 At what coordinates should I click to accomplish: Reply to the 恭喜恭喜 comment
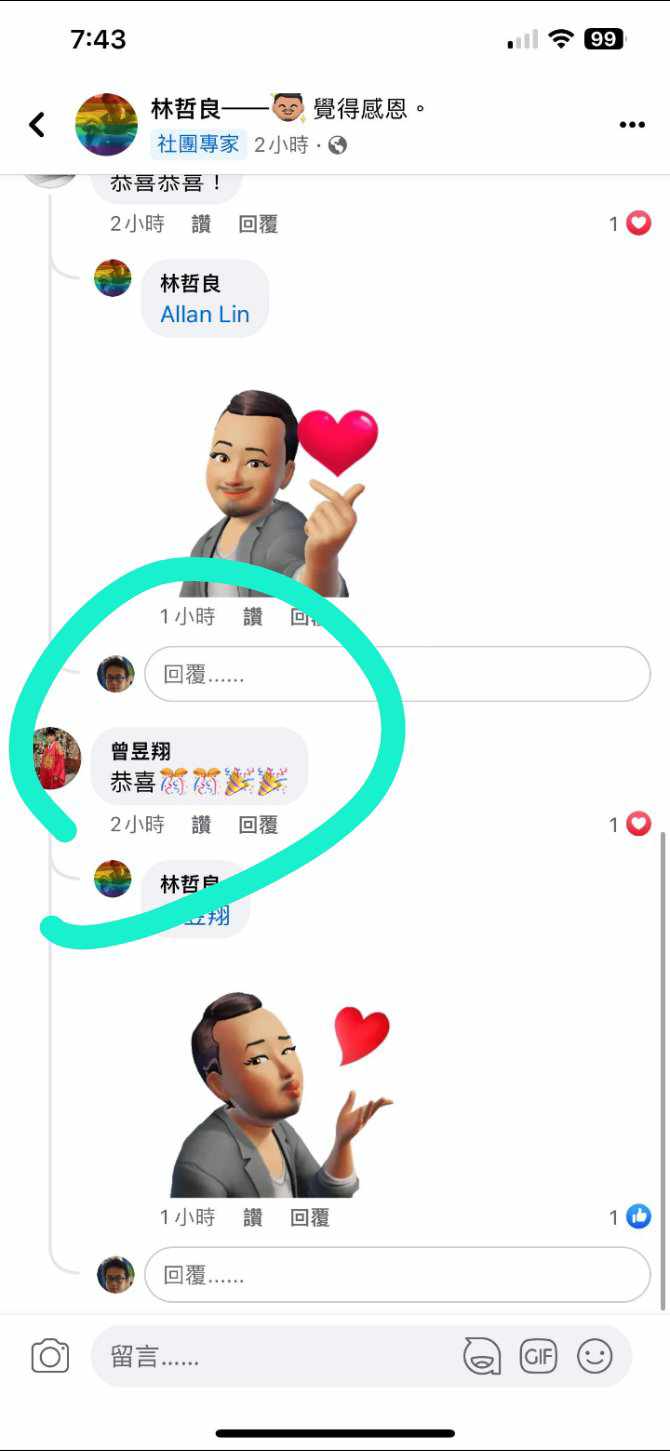(x=258, y=224)
